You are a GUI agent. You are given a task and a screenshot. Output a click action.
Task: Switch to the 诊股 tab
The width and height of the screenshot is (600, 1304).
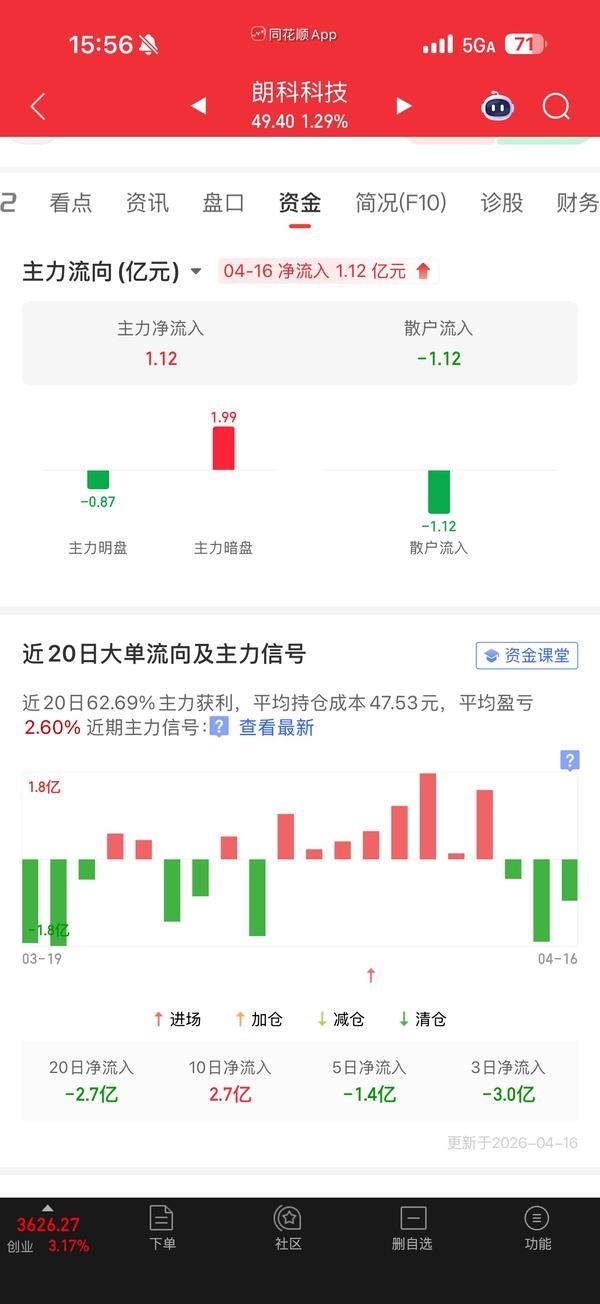pyautogui.click(x=502, y=203)
